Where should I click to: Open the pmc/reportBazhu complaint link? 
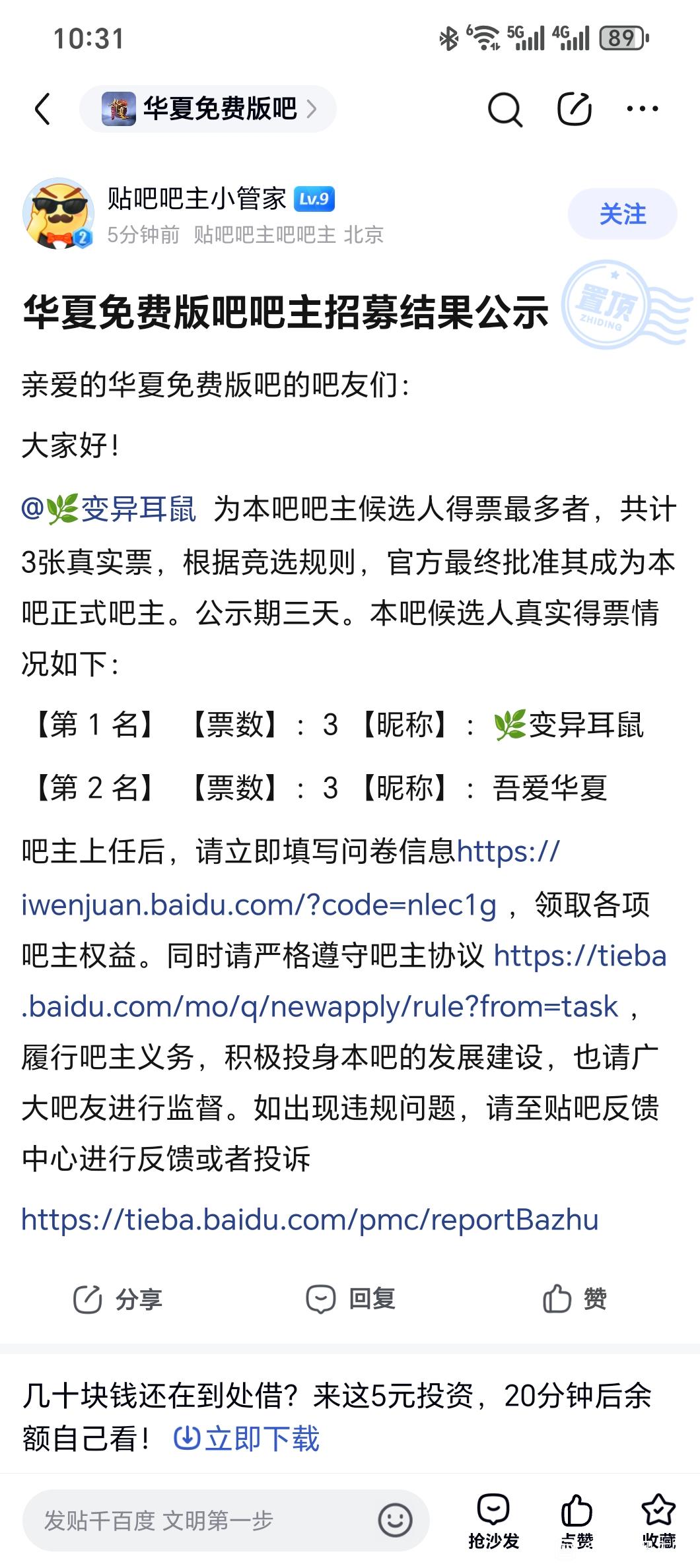point(310,1220)
